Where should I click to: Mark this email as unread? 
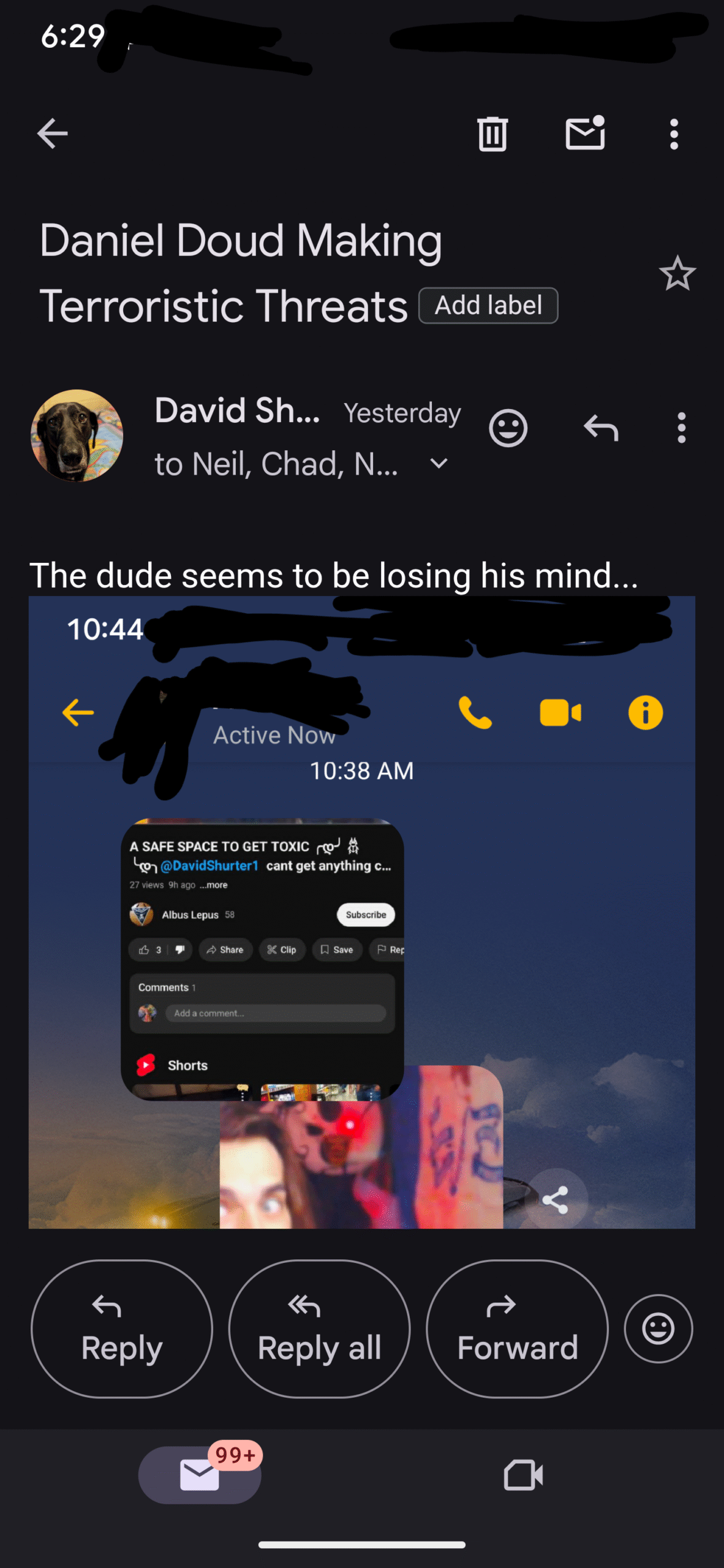tap(586, 133)
